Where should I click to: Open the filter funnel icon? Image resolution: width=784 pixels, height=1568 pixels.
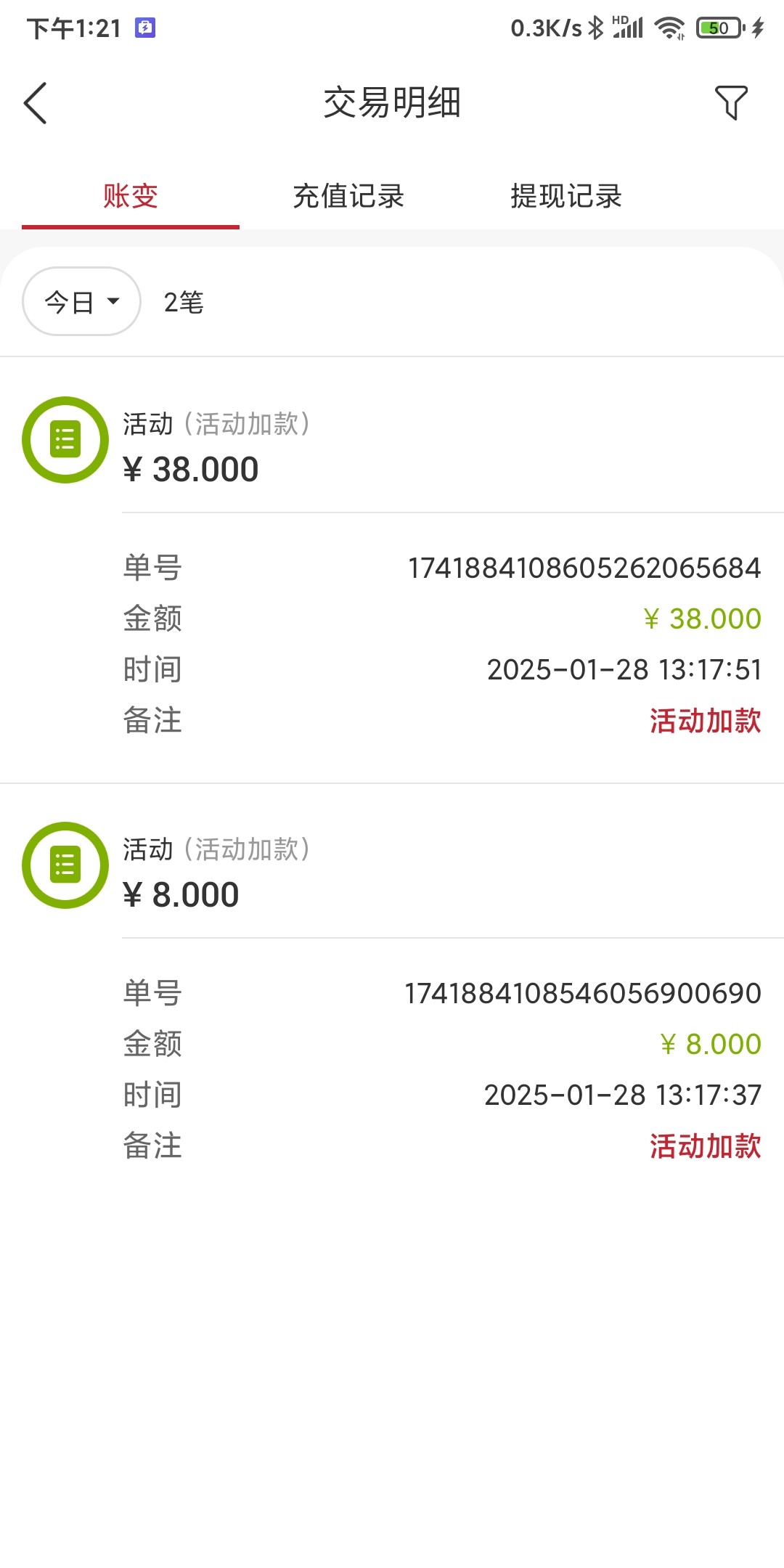[731, 102]
